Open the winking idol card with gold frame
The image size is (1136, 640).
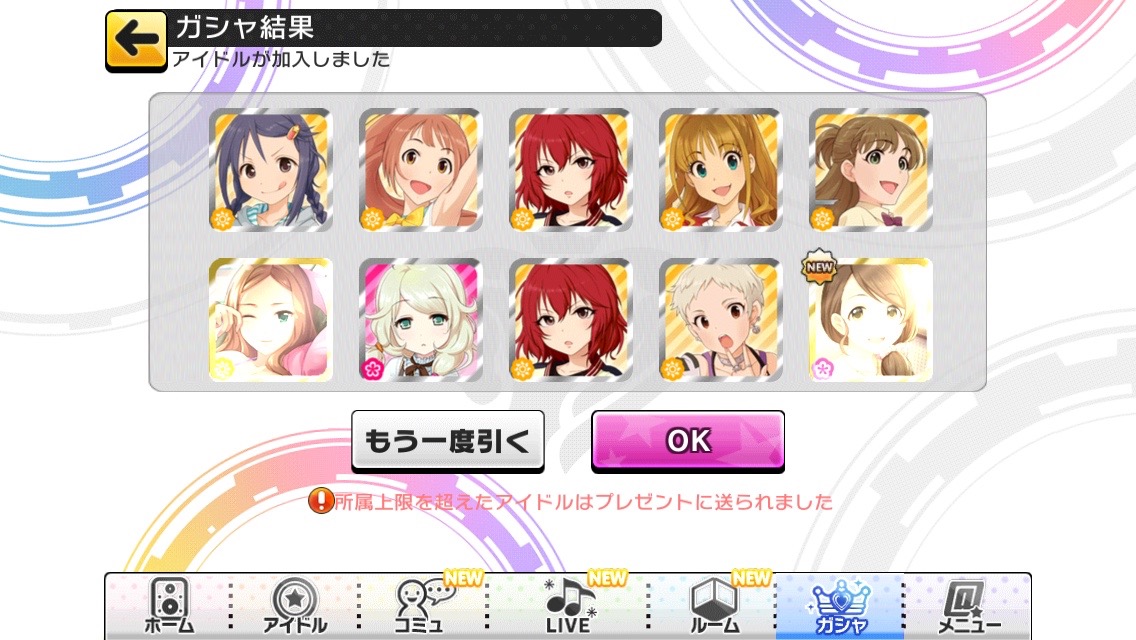271,320
